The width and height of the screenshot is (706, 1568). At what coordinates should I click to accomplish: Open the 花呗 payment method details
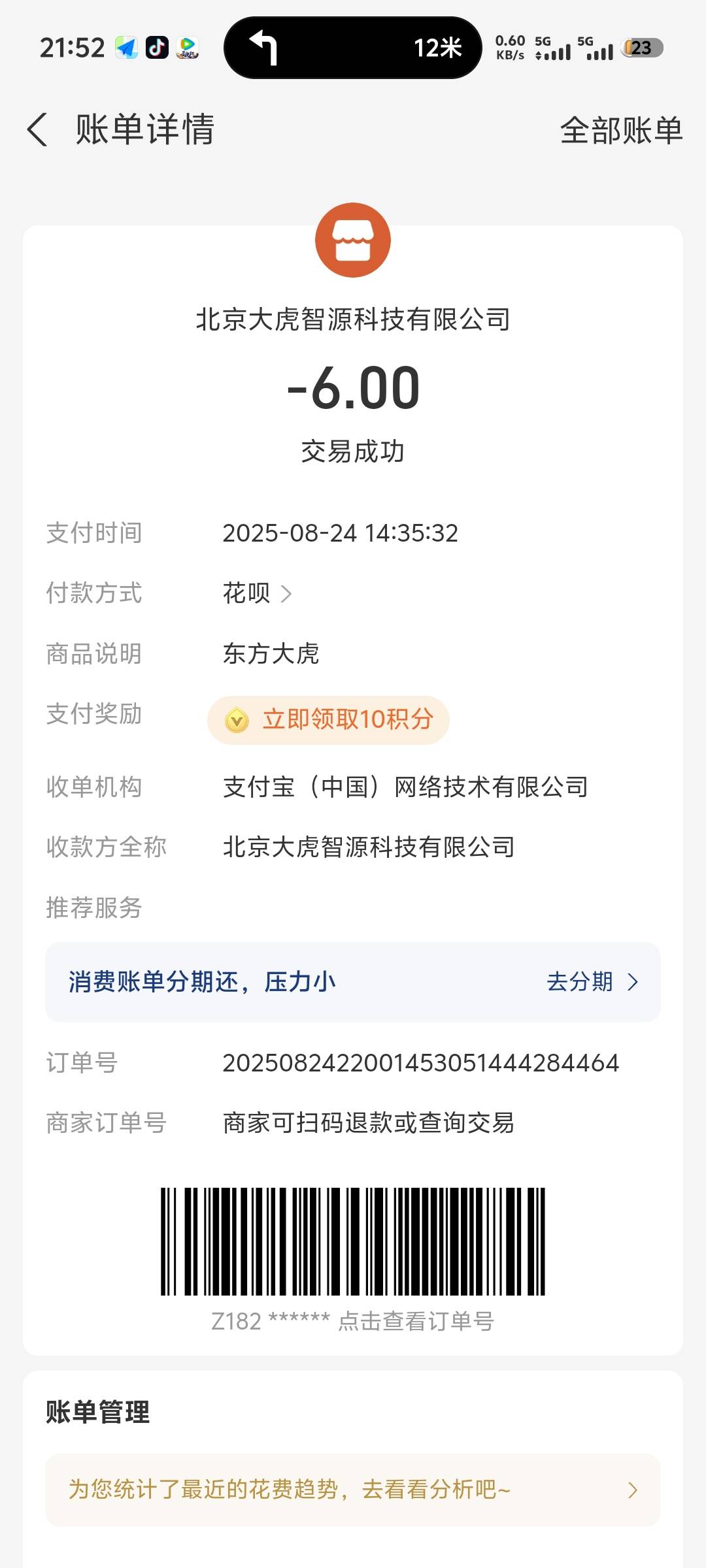pos(257,593)
